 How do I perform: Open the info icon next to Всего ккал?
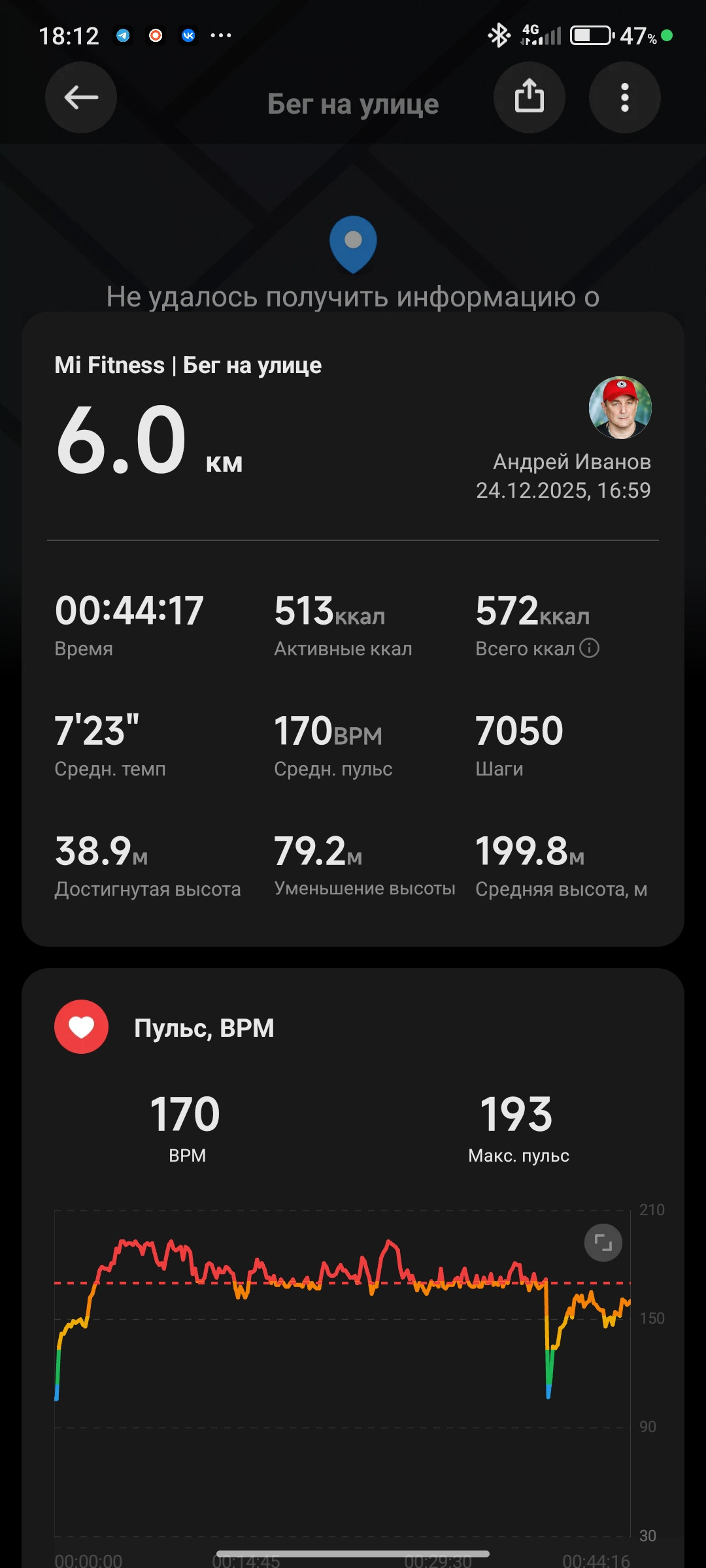coord(589,648)
